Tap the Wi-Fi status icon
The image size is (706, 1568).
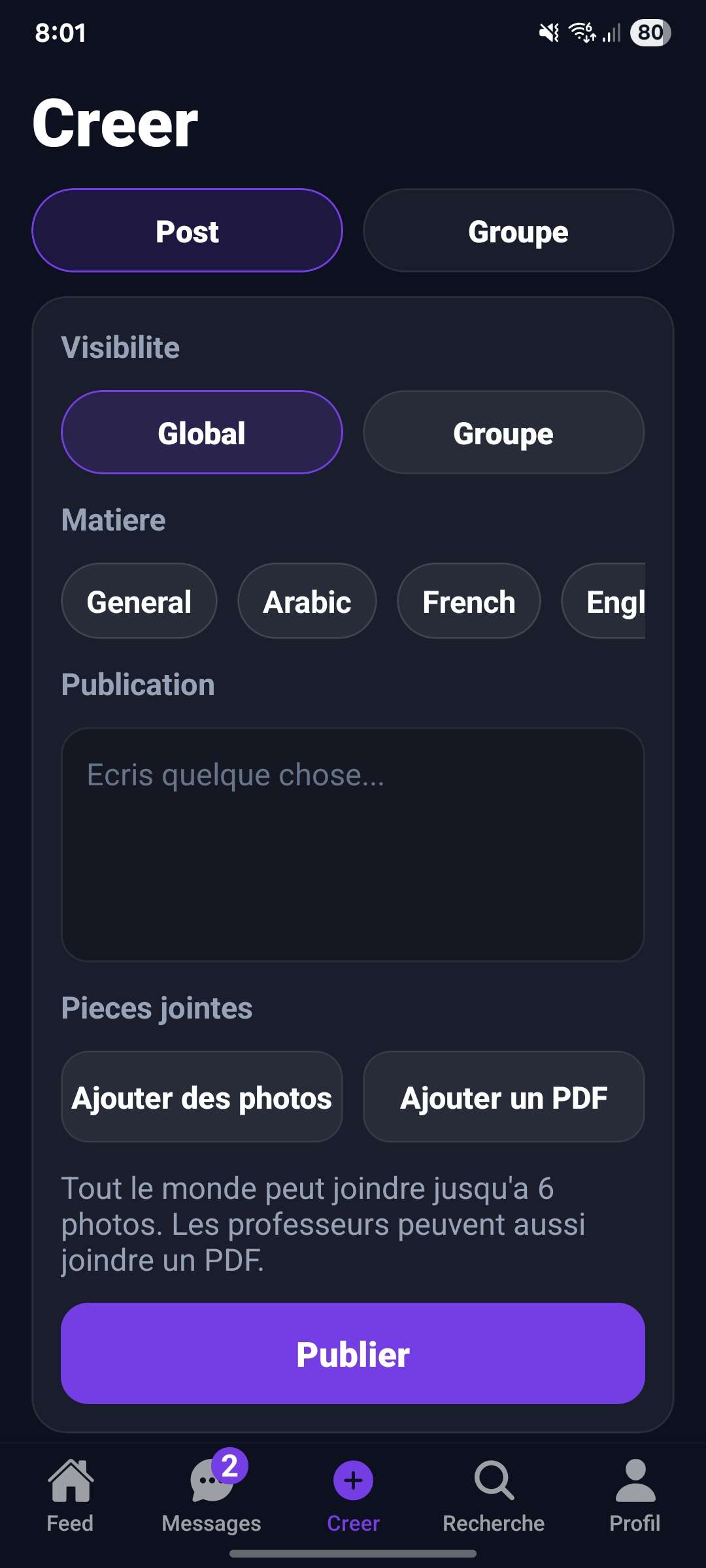(582, 31)
